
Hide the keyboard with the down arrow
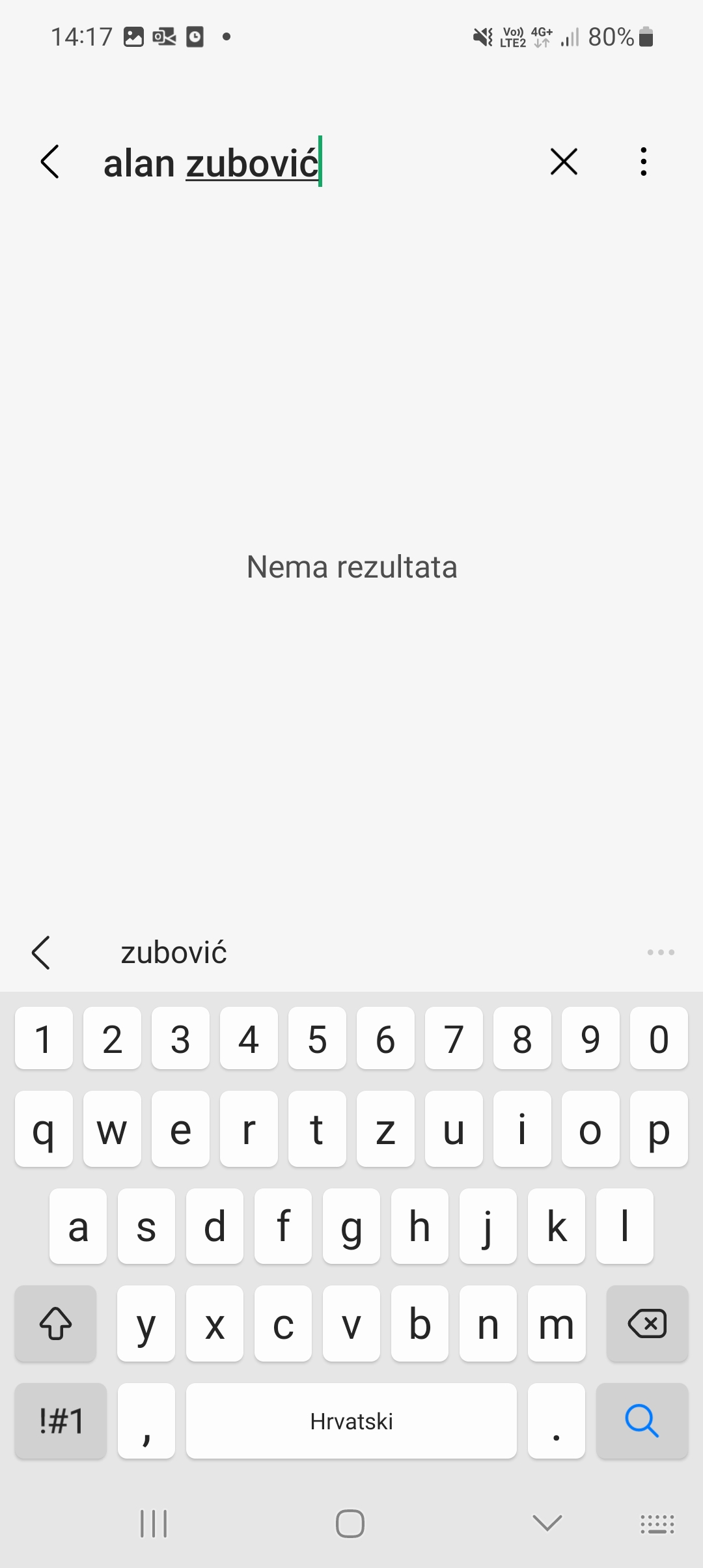click(547, 1522)
